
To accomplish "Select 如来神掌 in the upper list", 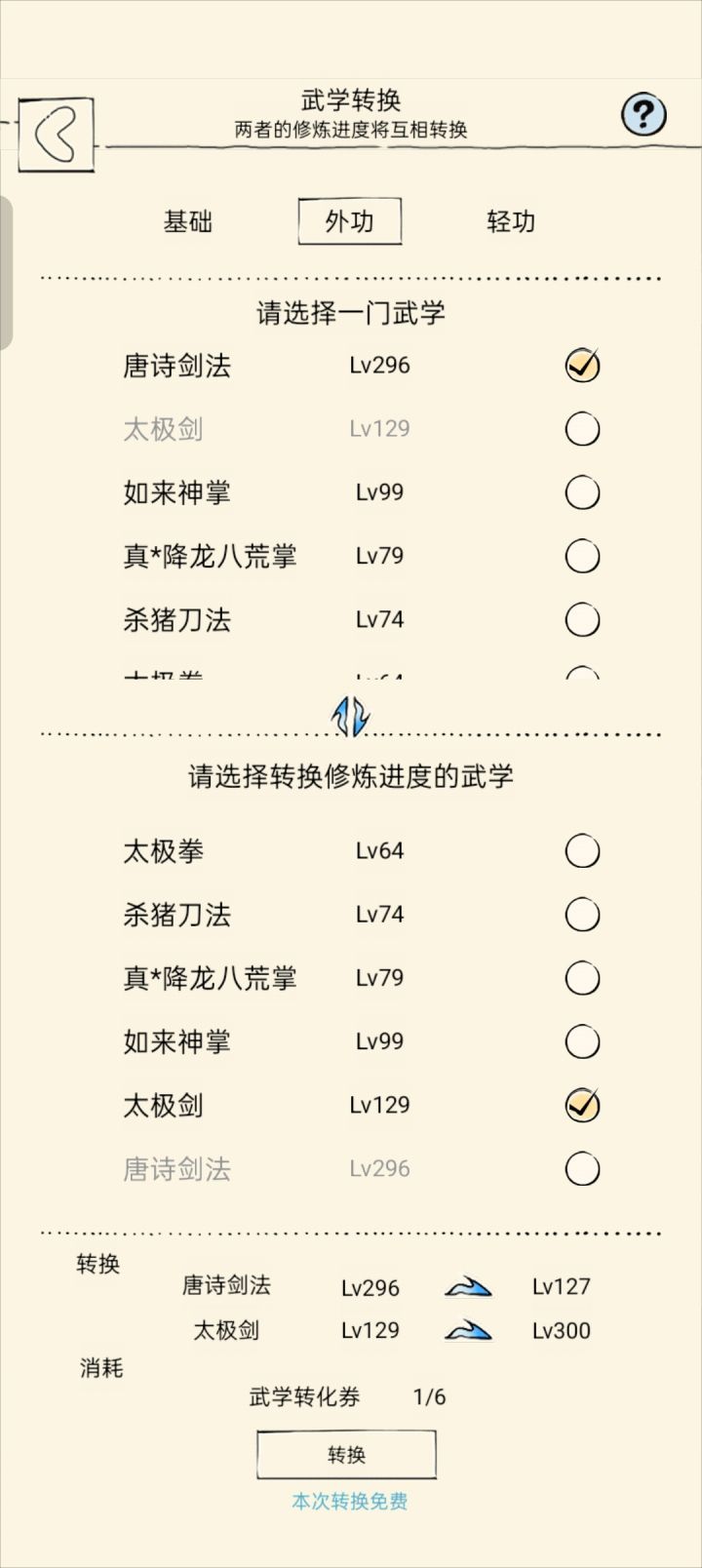I will 582,492.
